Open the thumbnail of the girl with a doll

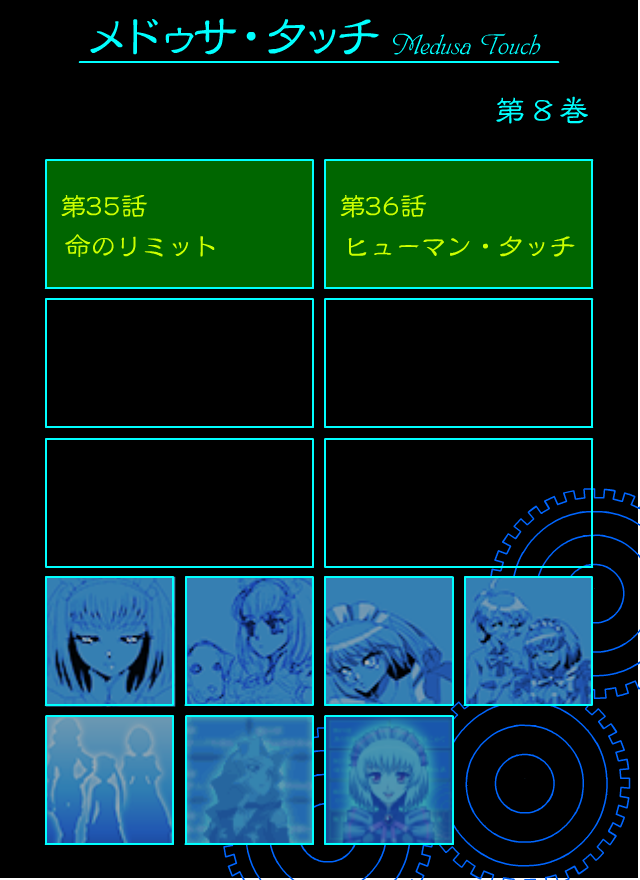coord(249,641)
